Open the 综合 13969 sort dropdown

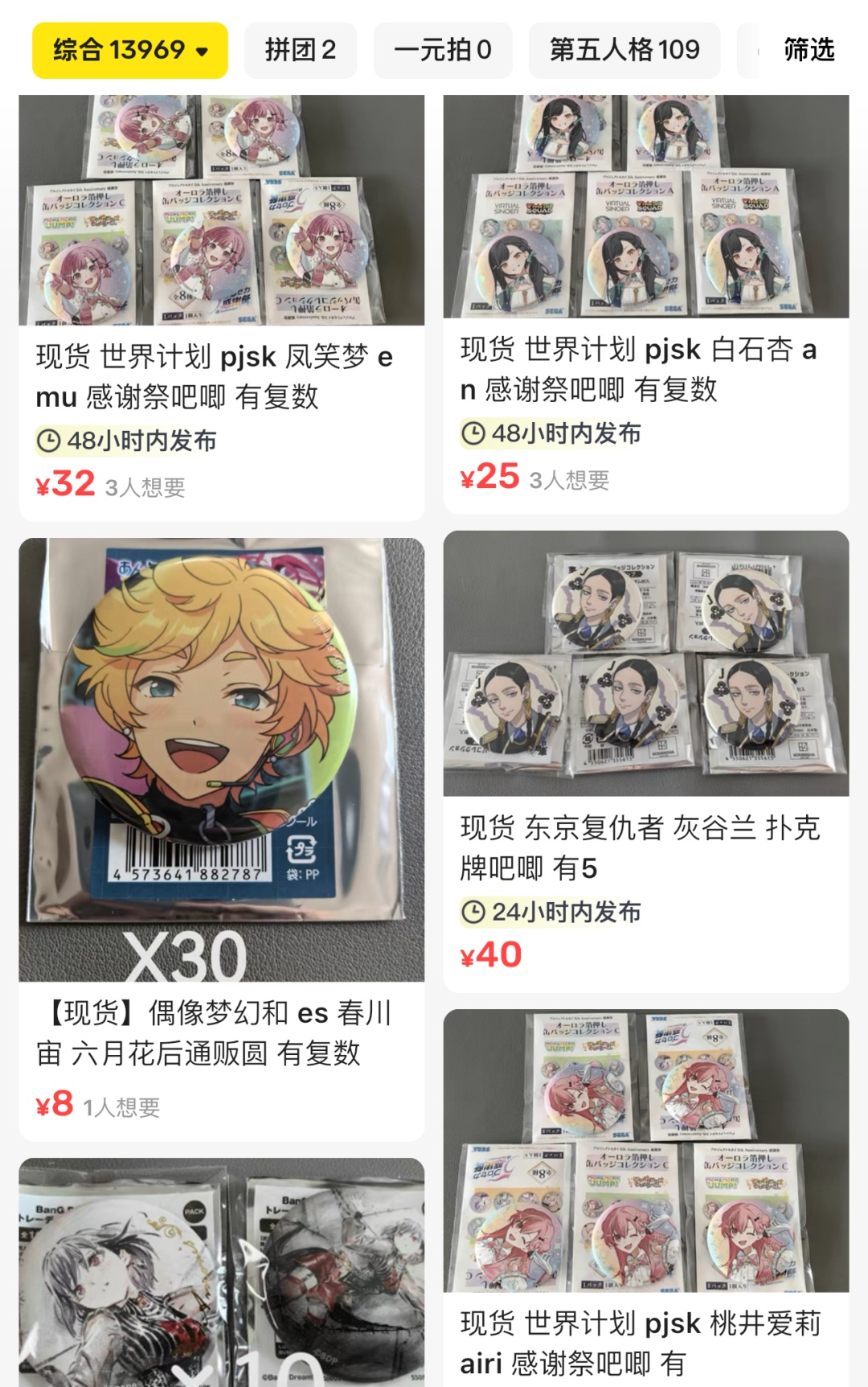click(x=130, y=50)
